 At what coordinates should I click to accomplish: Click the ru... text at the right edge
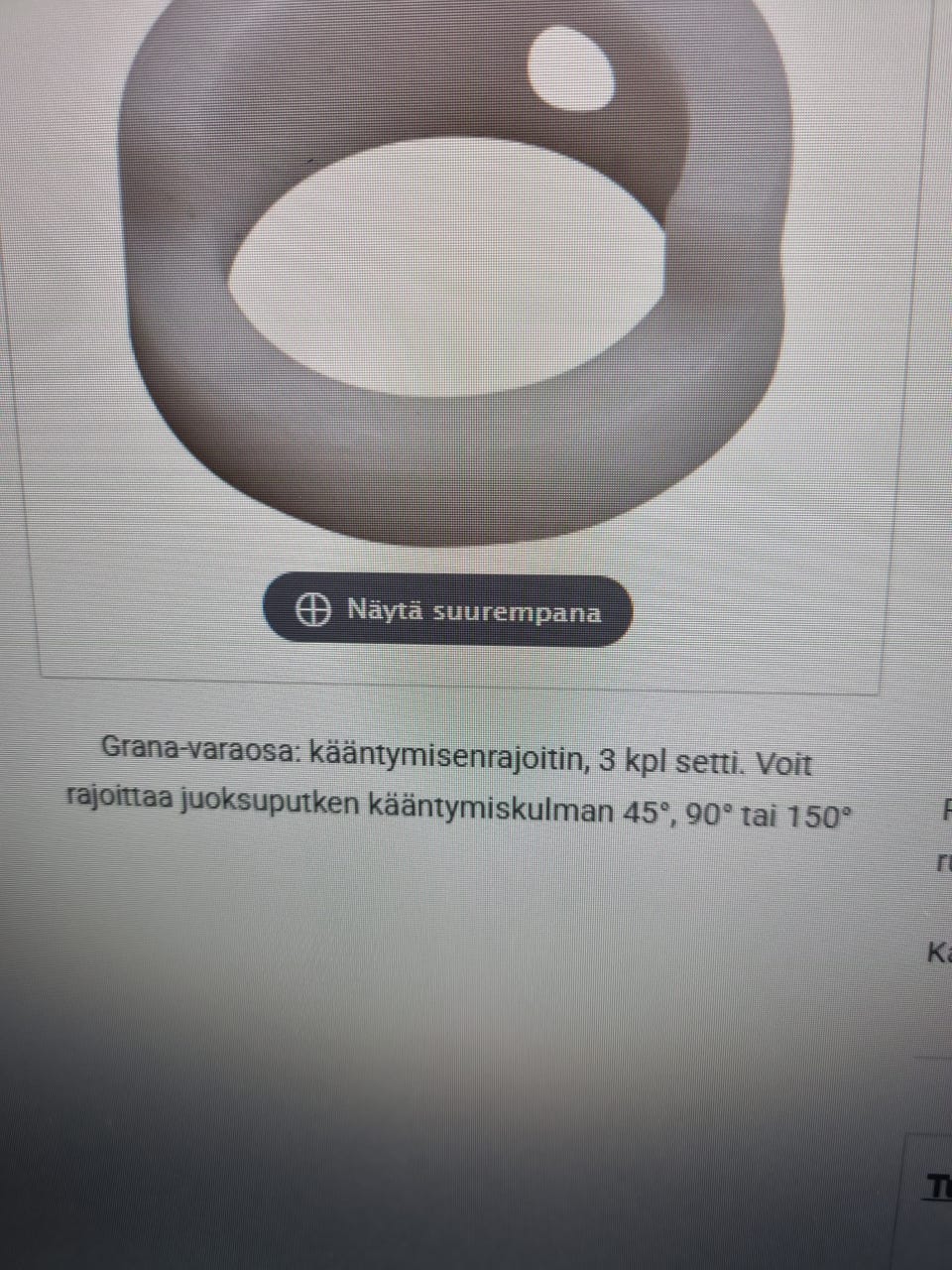(943, 861)
